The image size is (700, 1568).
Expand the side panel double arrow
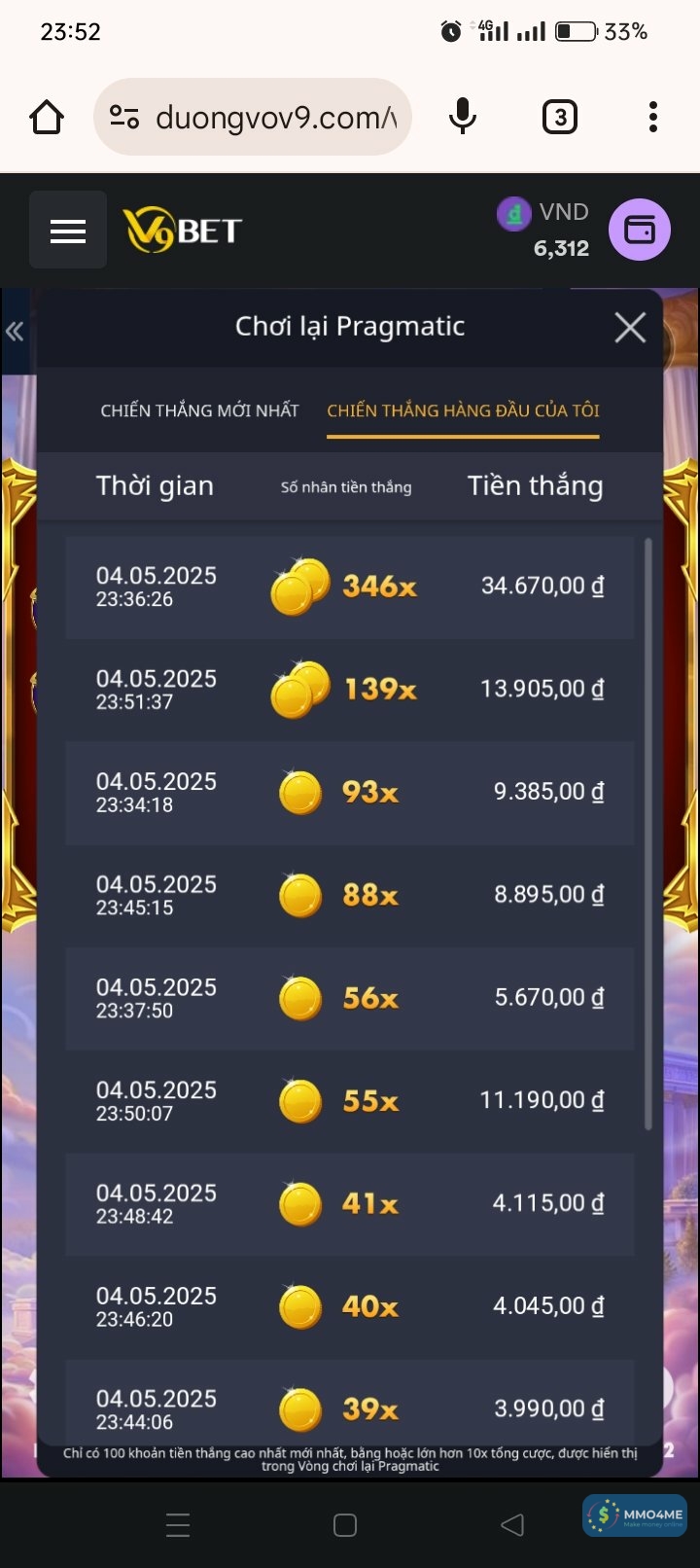(x=15, y=332)
